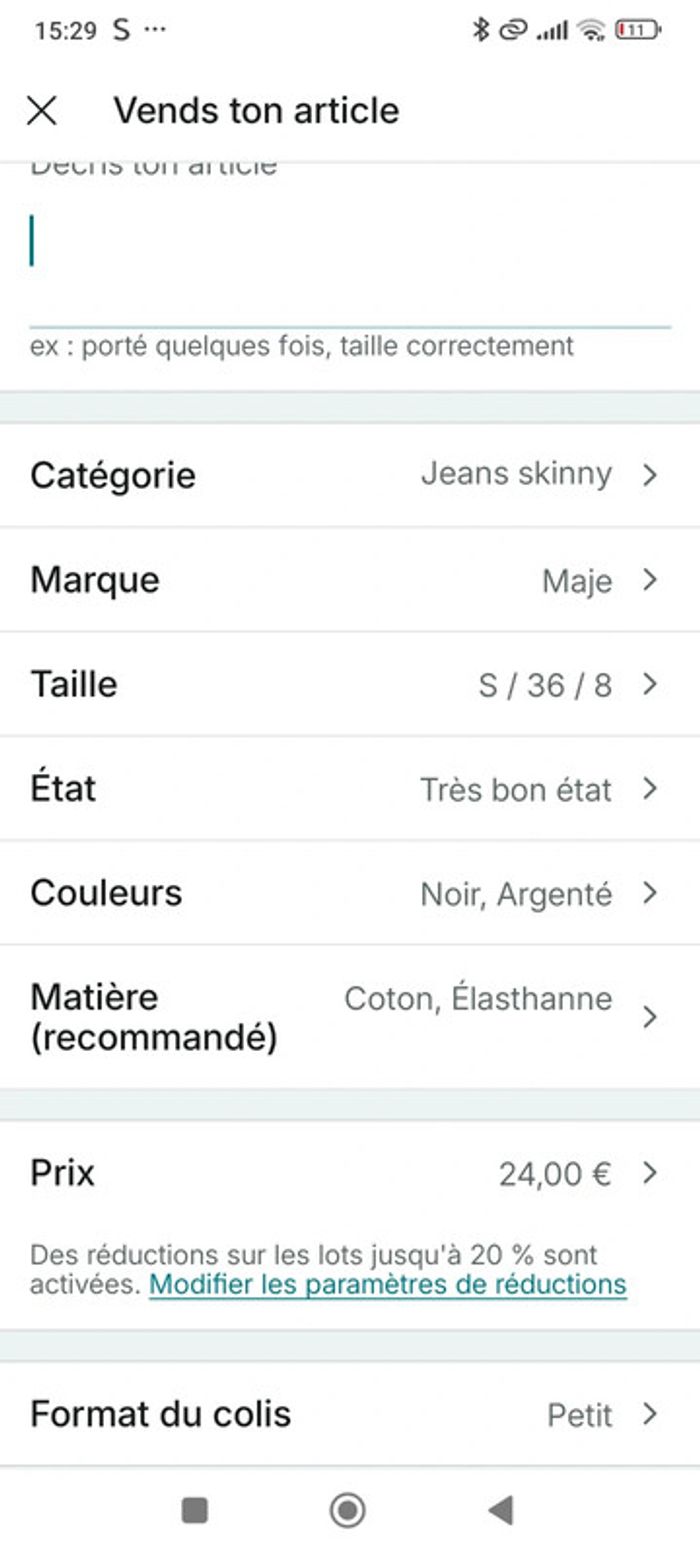700x1556 pixels.
Task: Open Modifier les paramètres de réductions link
Action: [x=388, y=1284]
